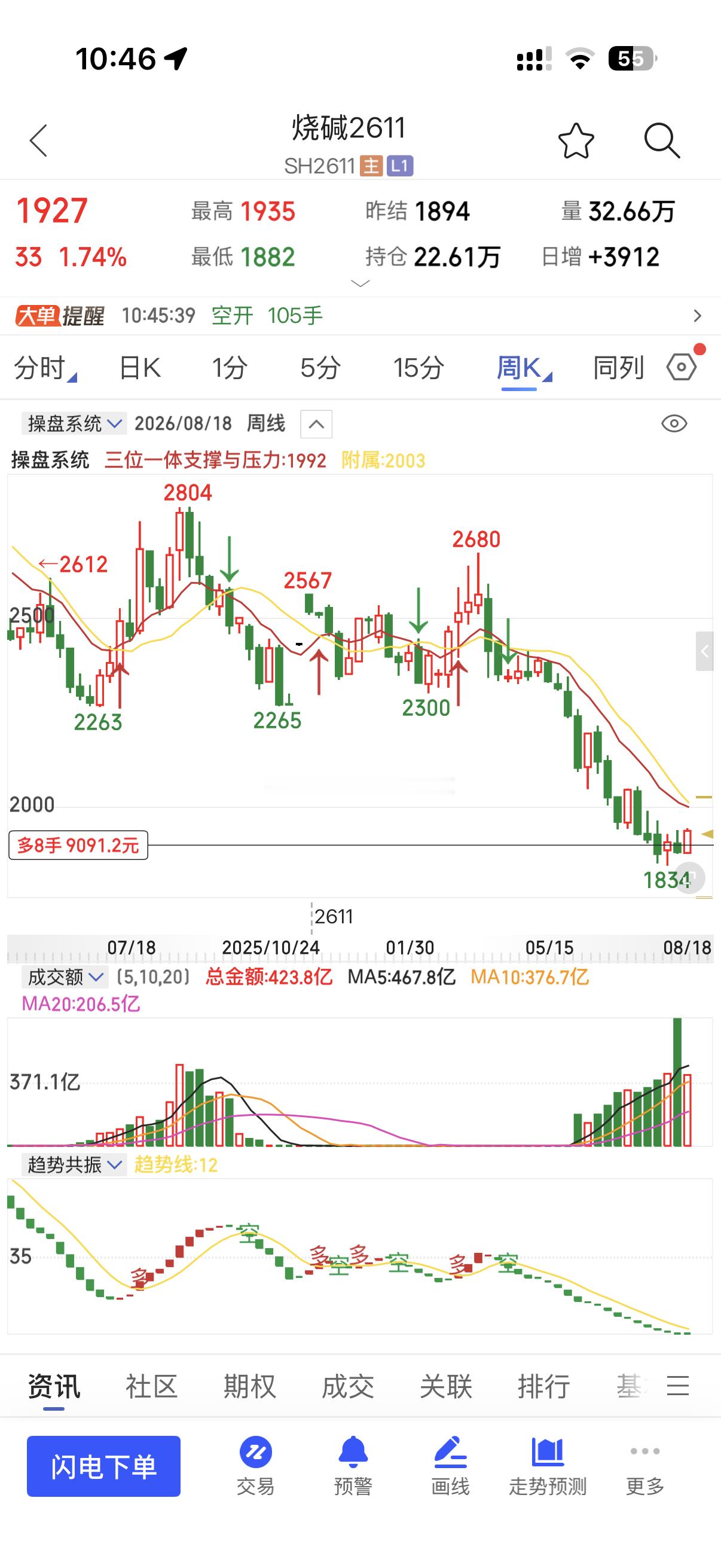The width and height of the screenshot is (721, 1568).
Task: Open the search magnifier icon
Action: (662, 141)
